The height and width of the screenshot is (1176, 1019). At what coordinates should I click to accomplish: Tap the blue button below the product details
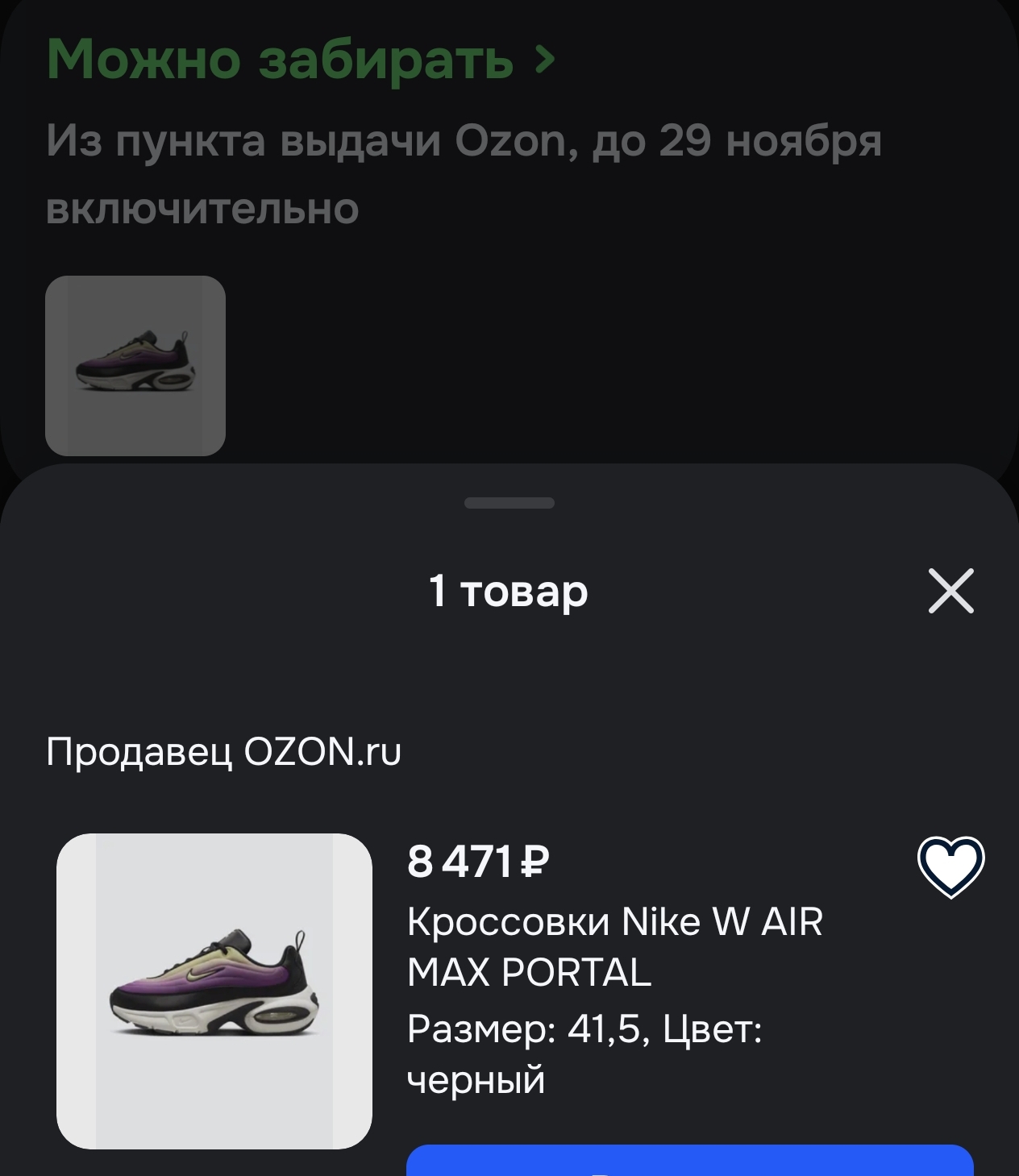(689, 1162)
